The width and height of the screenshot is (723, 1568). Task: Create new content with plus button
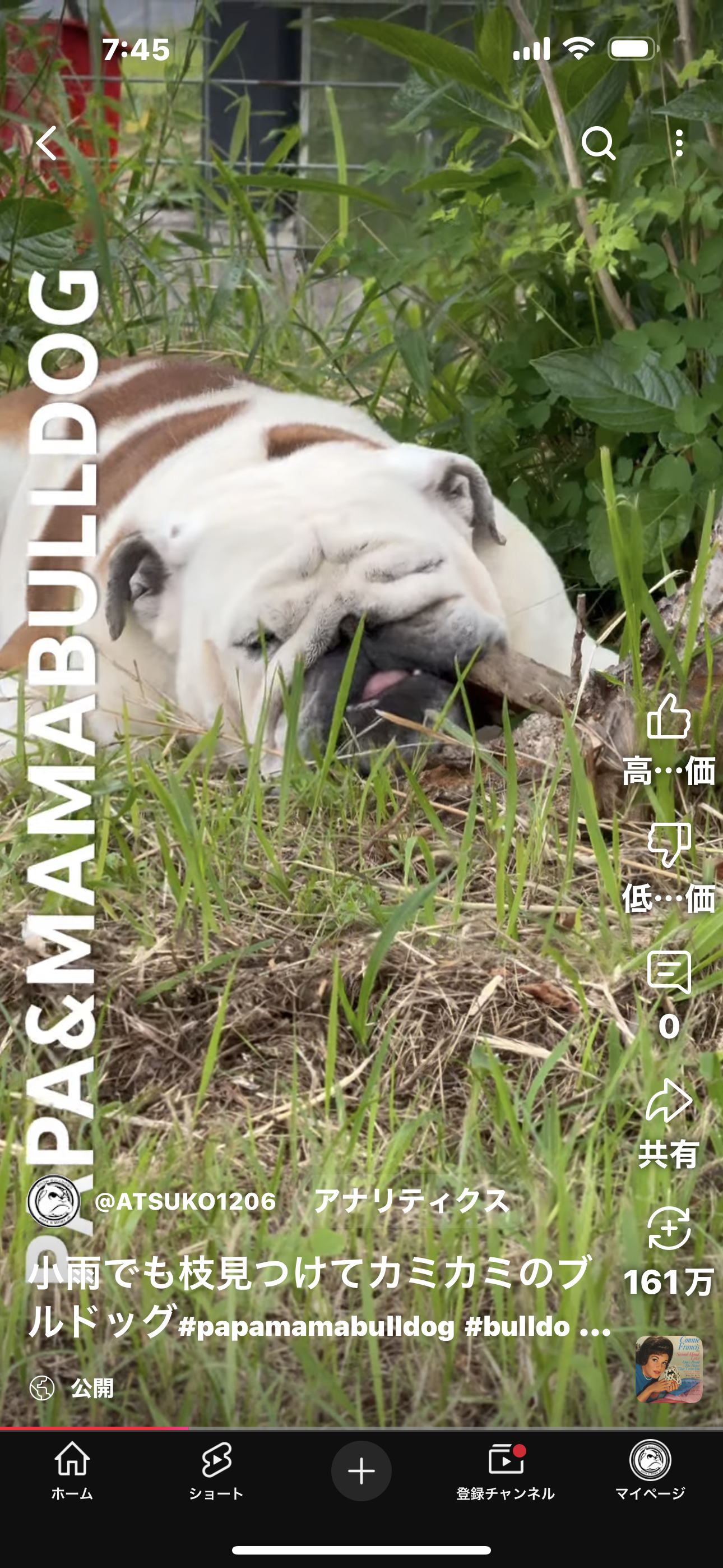pyautogui.click(x=361, y=1470)
